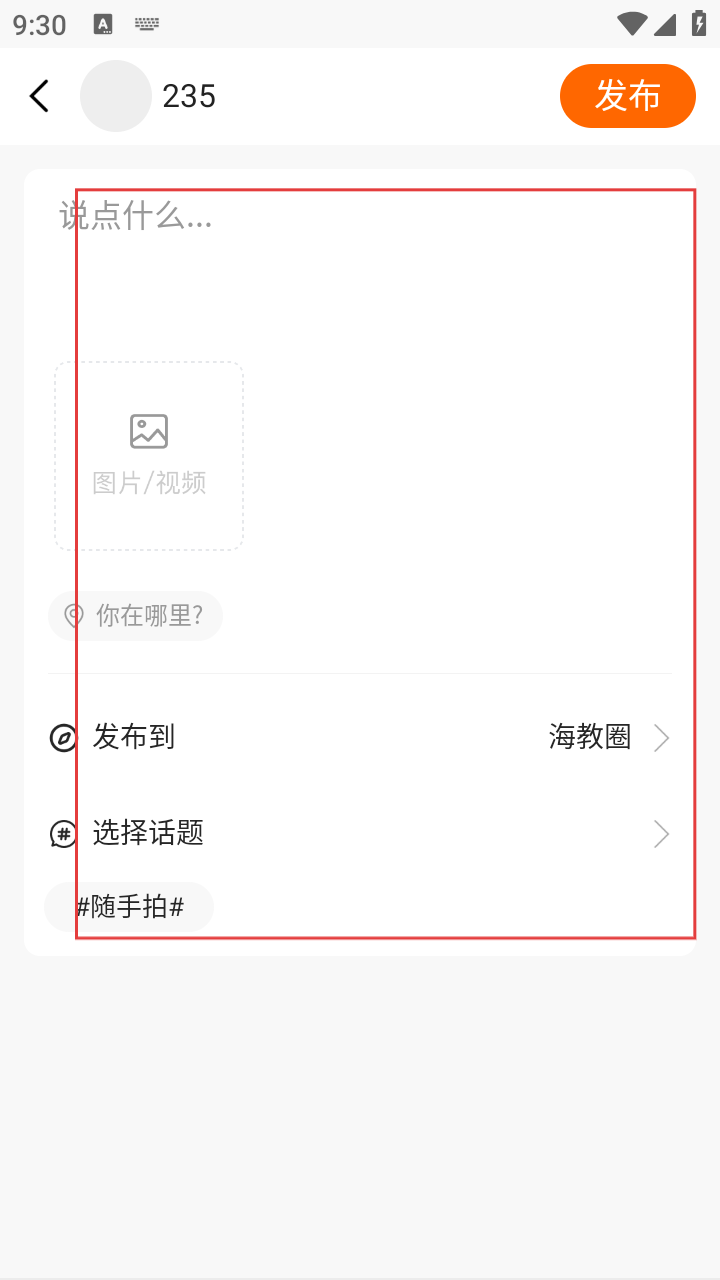Open the 选择话题 topic row
Viewport: 720px width, 1280px height.
click(360, 833)
